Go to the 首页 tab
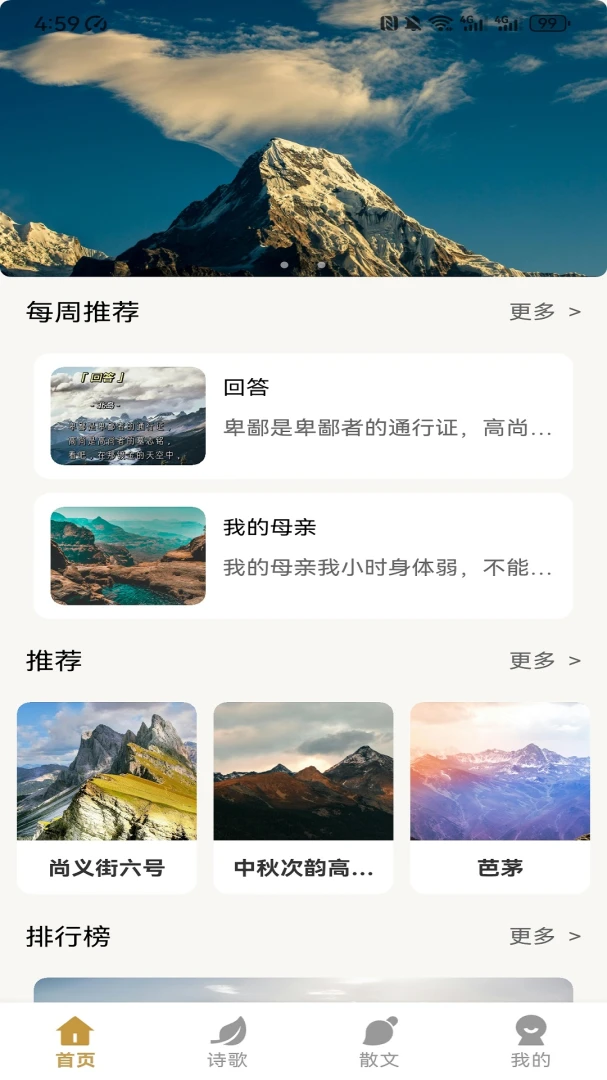This screenshot has height=1080, width=607. (75, 1042)
